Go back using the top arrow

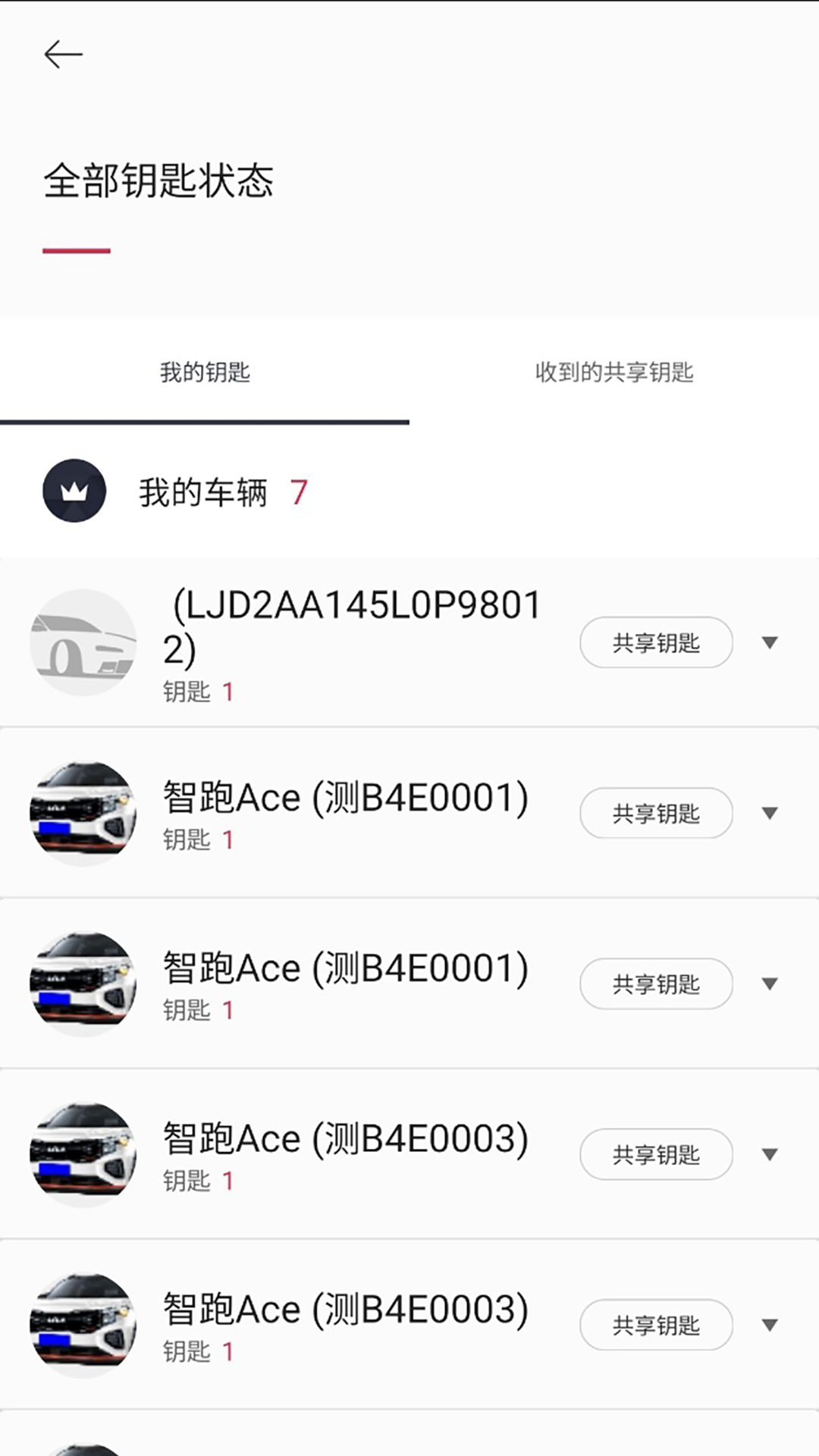coord(64,55)
